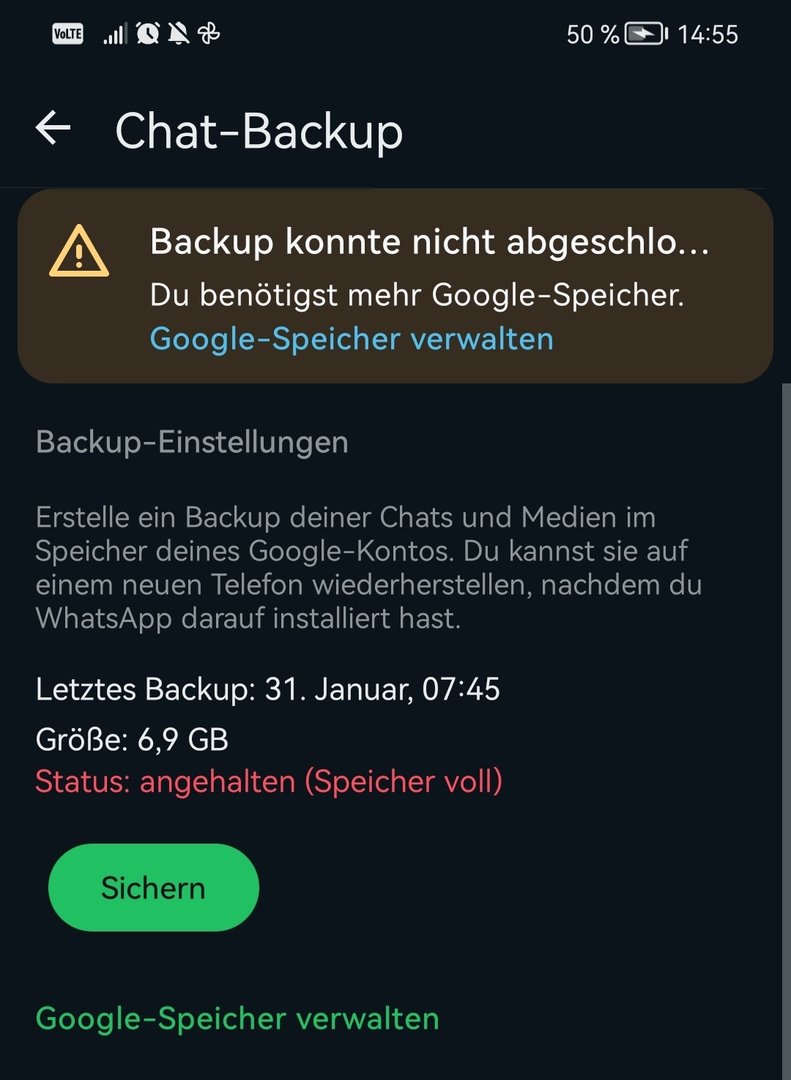Tap the green Sichern button

pos(153,888)
